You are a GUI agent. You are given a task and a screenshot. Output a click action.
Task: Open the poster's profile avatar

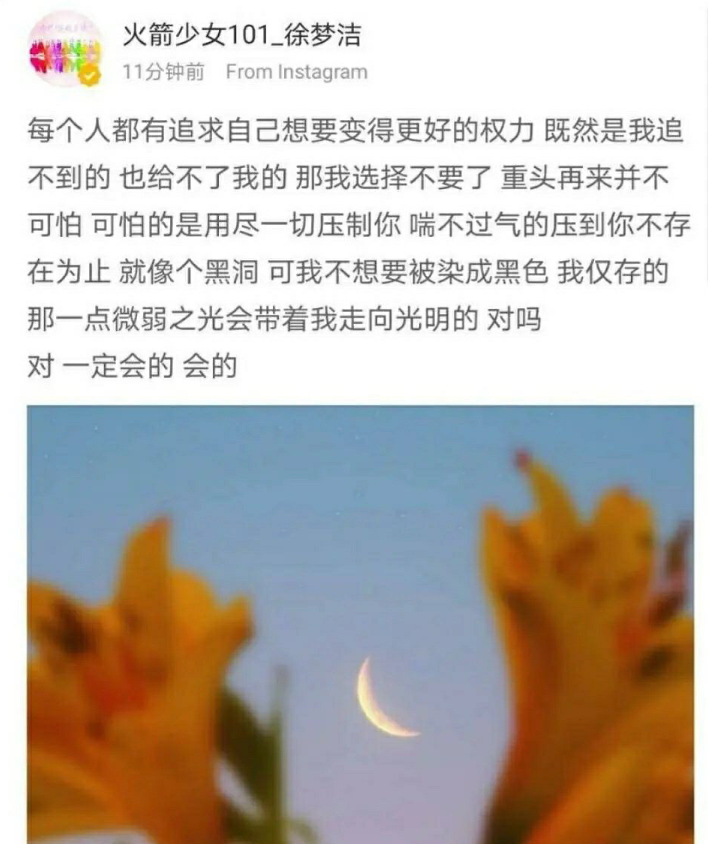click(66, 50)
